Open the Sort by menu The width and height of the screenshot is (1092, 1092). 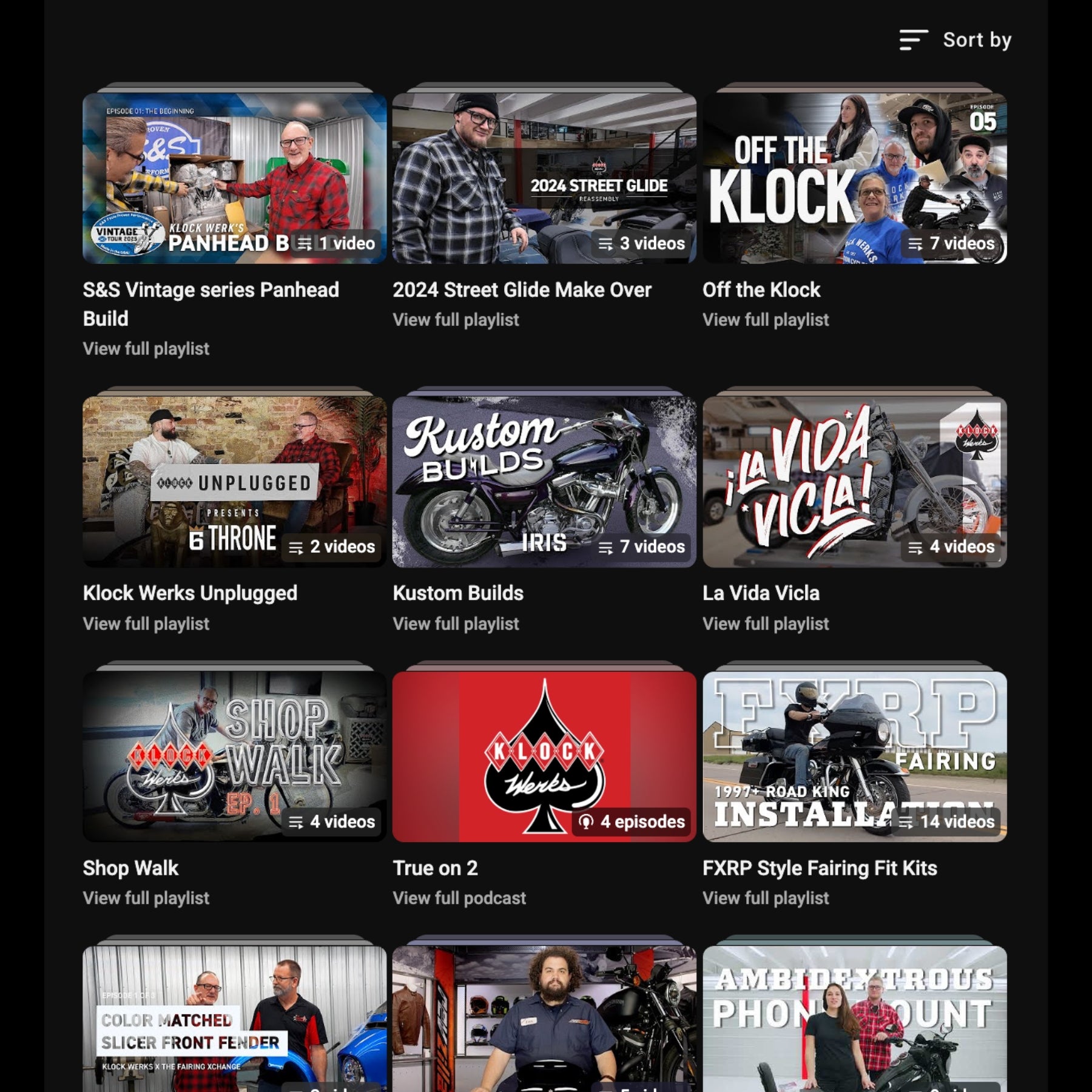[x=955, y=40]
